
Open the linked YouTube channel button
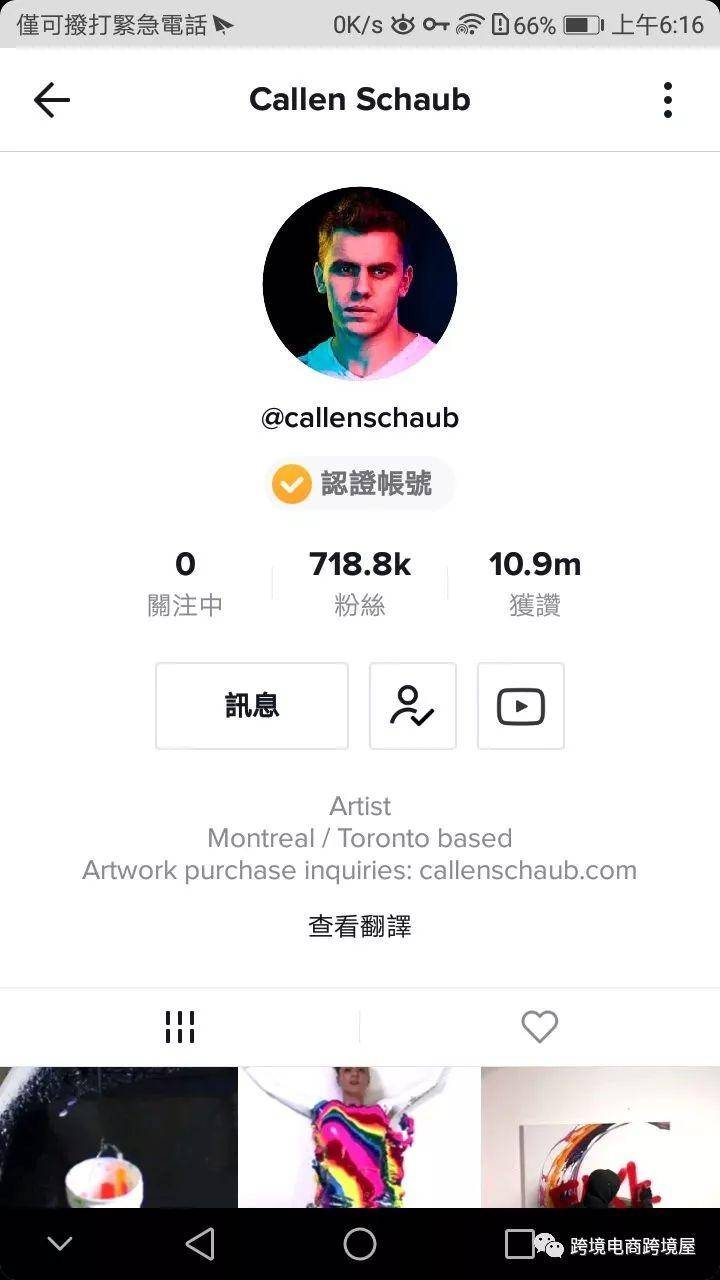point(520,706)
